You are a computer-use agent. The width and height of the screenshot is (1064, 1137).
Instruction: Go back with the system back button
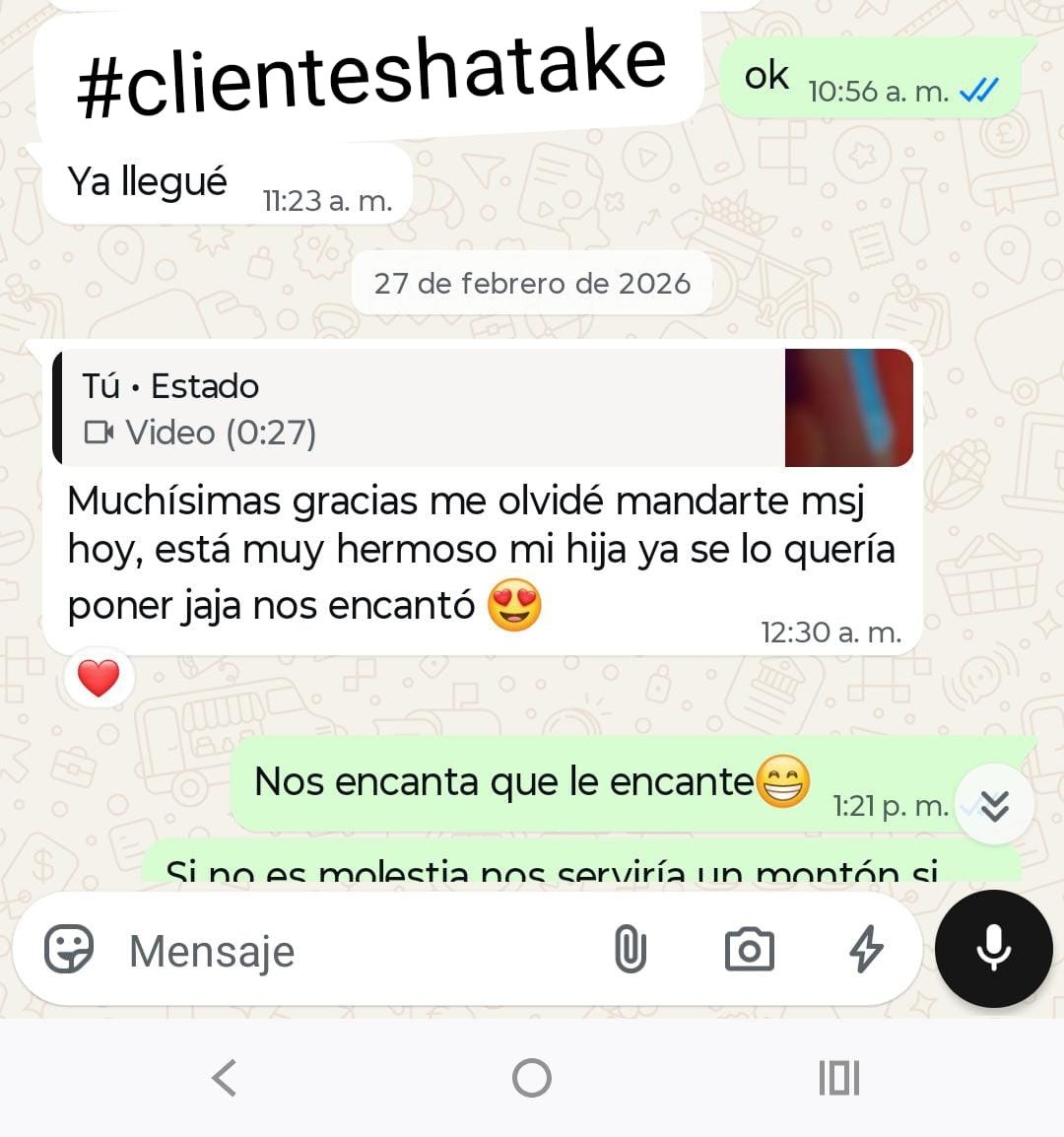pyautogui.click(x=225, y=1077)
